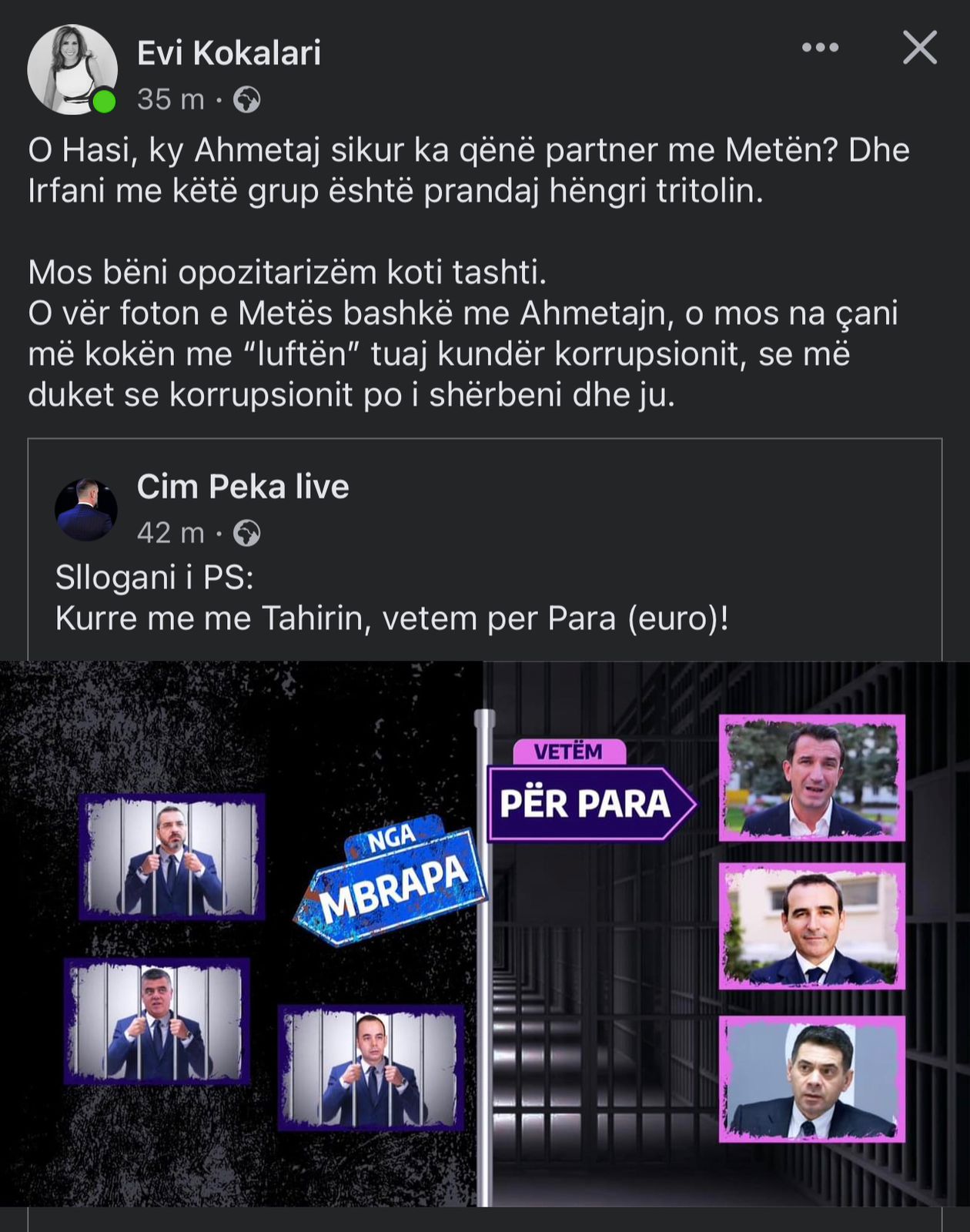The image size is (970, 1232).
Task: Open the three-dot post options menu
Action: 820,48
